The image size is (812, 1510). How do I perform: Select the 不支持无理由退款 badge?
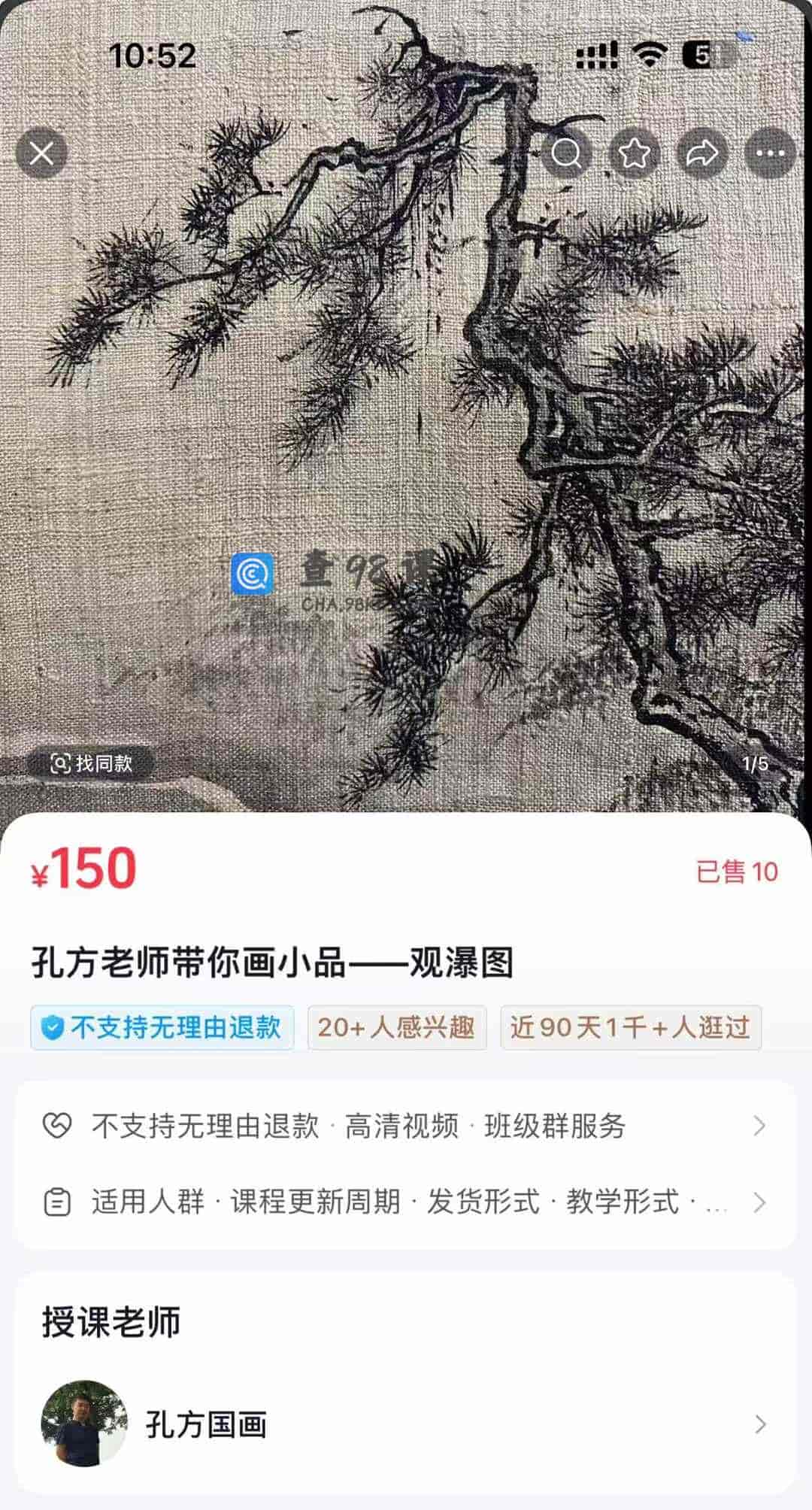pos(165,1026)
